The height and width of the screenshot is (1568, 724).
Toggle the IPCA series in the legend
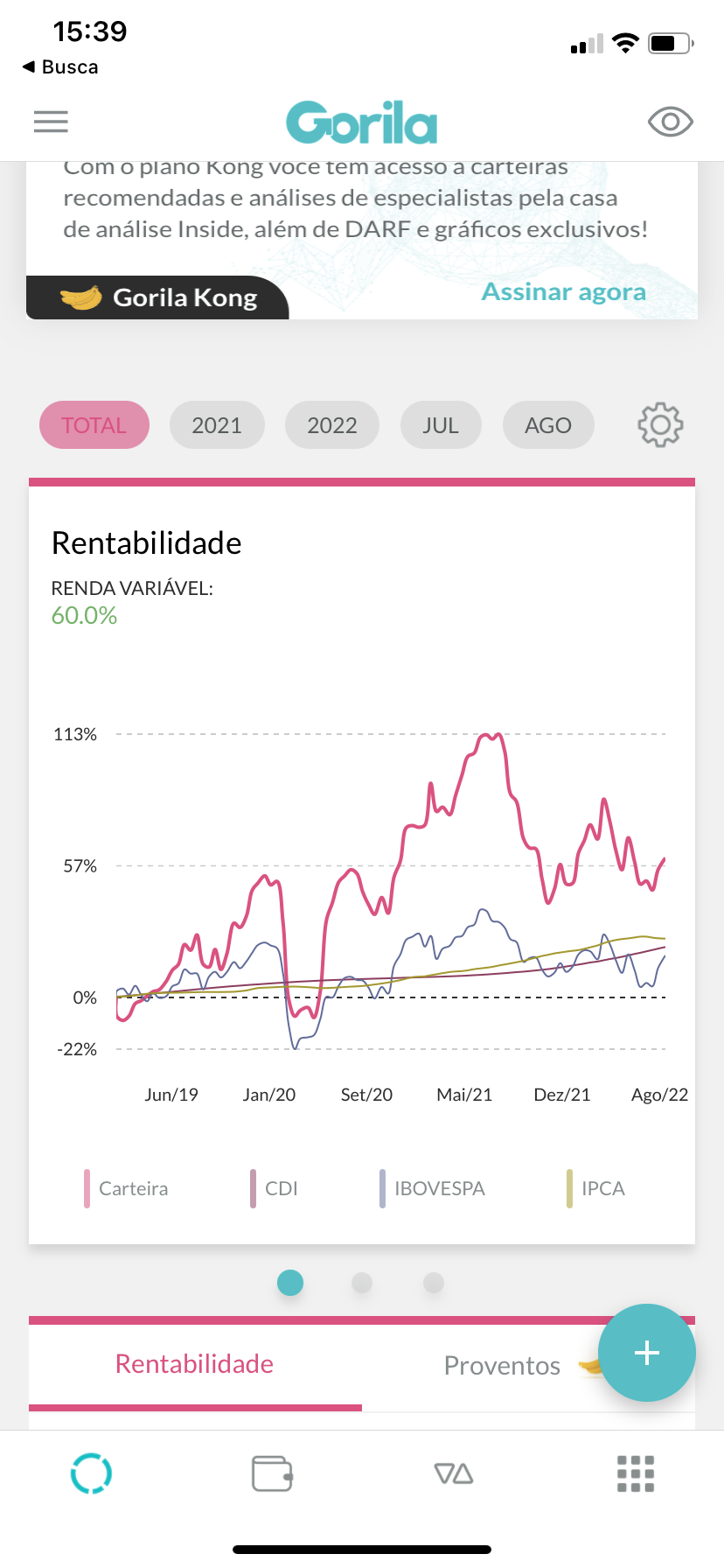pos(598,1188)
